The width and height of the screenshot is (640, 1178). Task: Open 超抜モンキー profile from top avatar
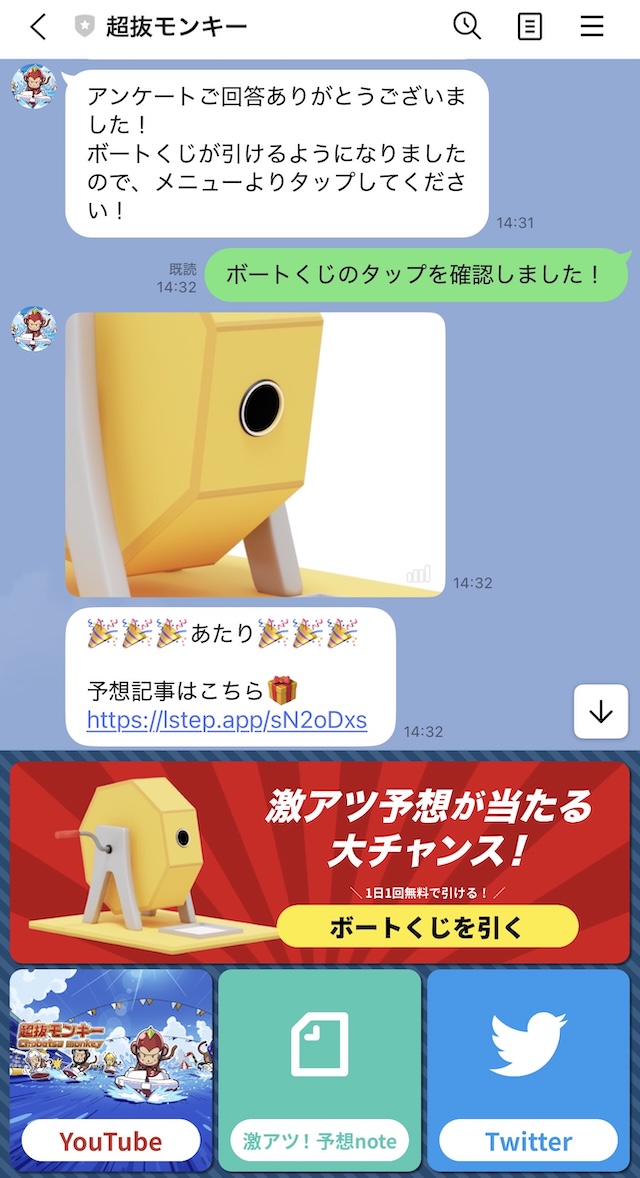pyautogui.click(x=33, y=85)
